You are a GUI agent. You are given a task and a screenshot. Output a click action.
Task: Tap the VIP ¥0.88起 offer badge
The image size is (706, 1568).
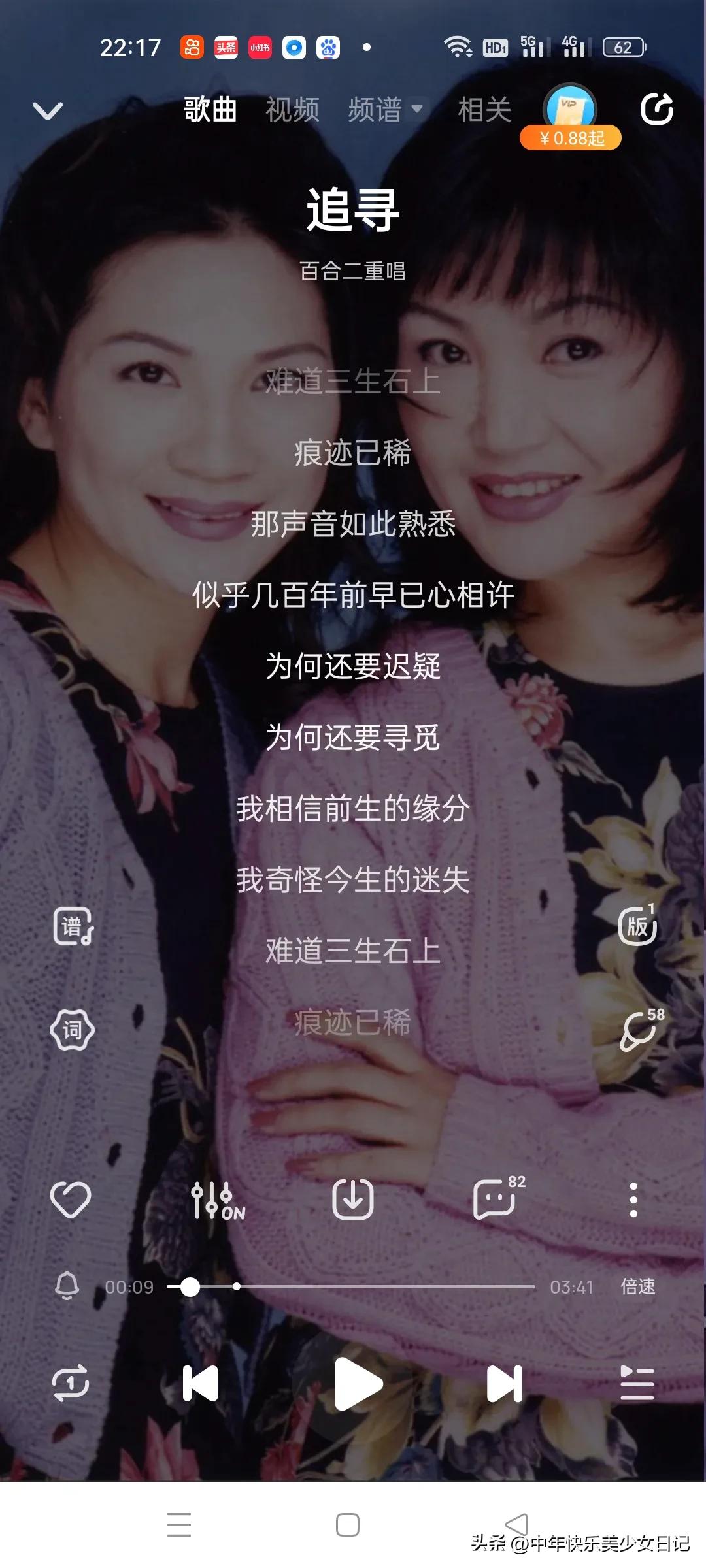pyautogui.click(x=571, y=138)
